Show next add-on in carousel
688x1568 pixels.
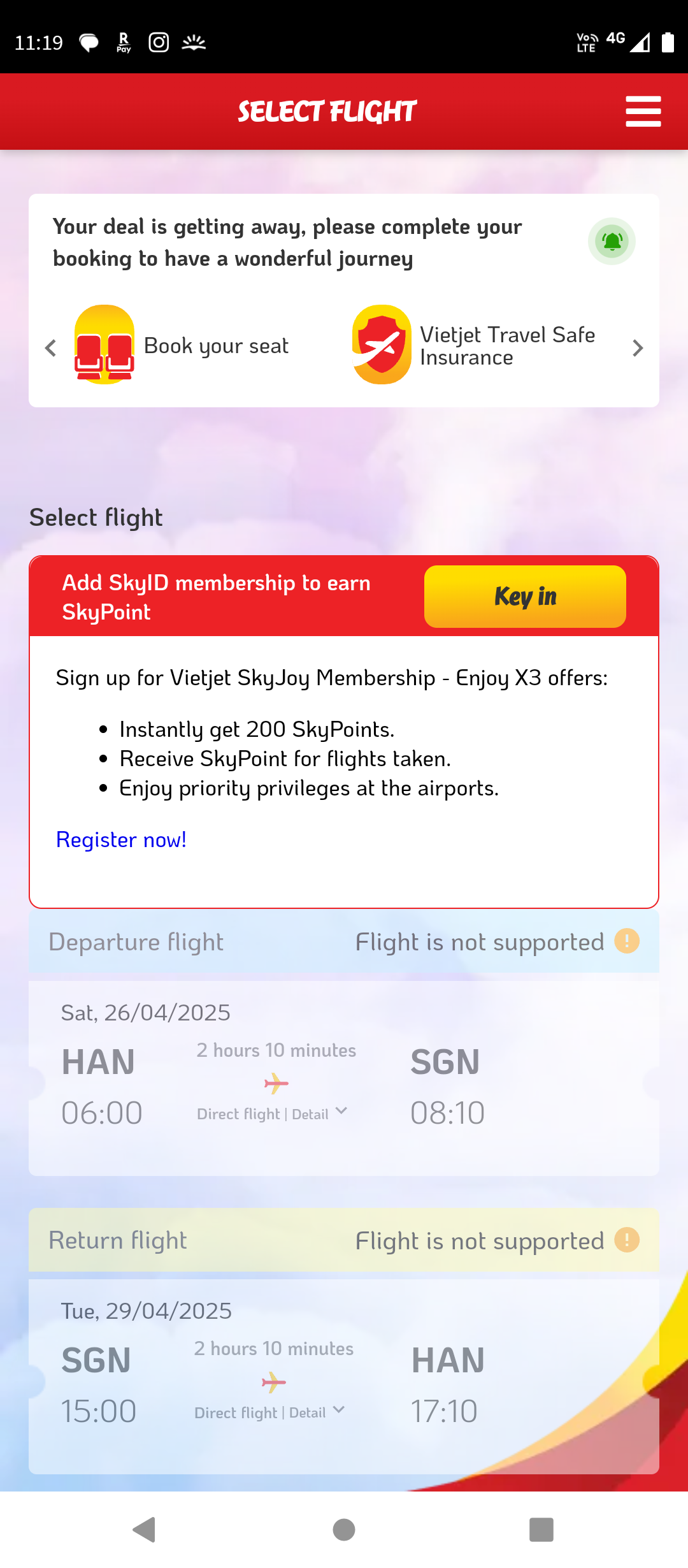pyautogui.click(x=637, y=348)
